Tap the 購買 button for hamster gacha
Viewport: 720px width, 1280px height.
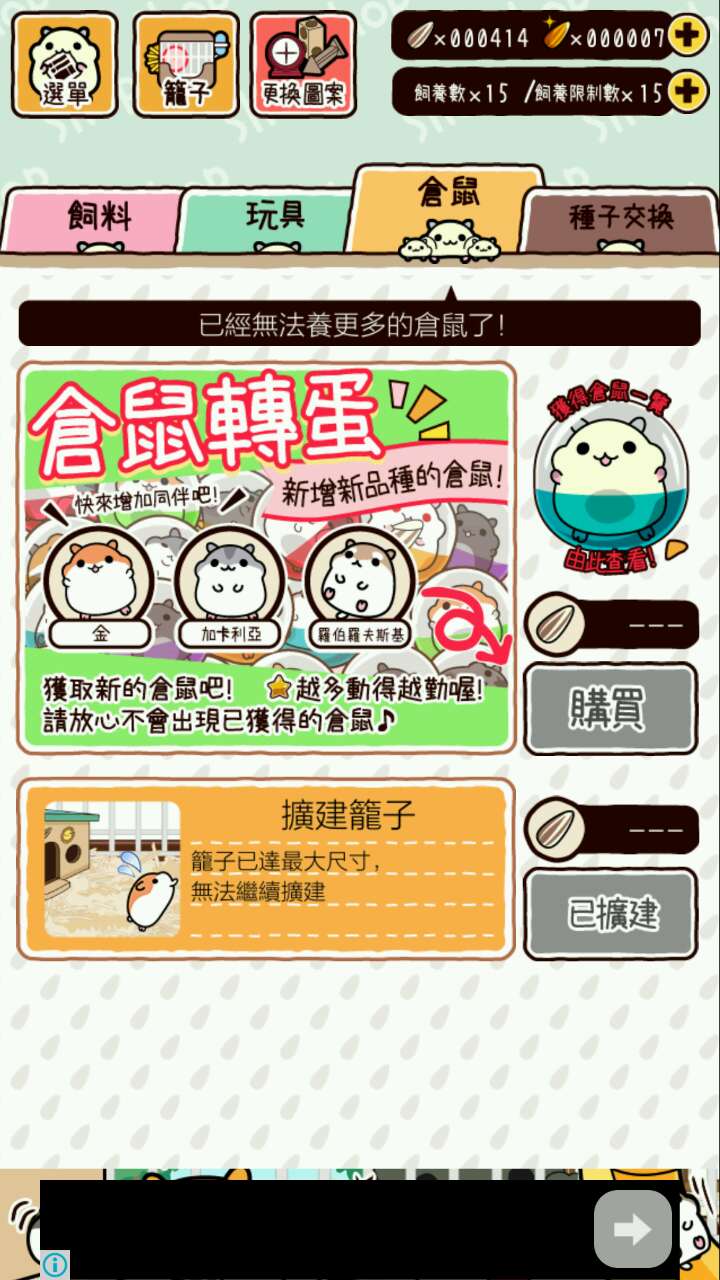pyautogui.click(x=610, y=709)
